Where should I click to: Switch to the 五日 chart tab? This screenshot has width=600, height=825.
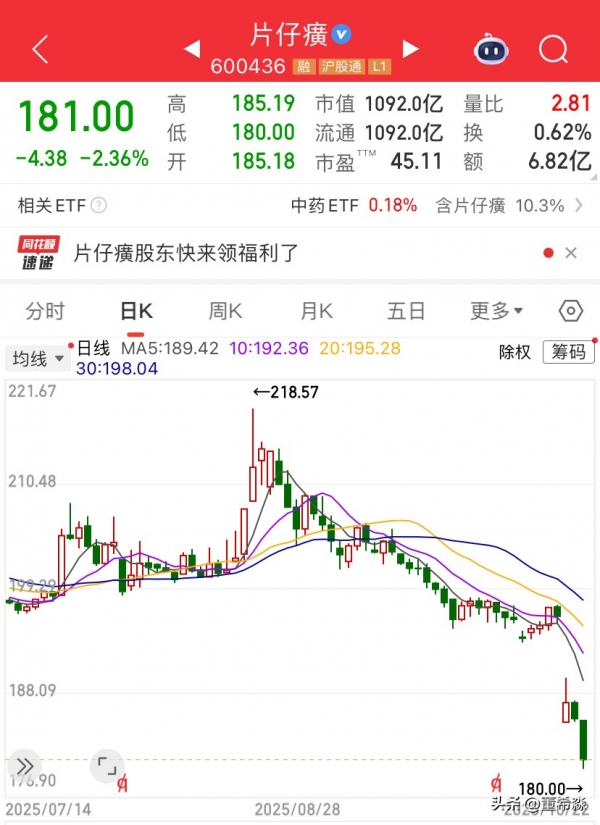(405, 311)
